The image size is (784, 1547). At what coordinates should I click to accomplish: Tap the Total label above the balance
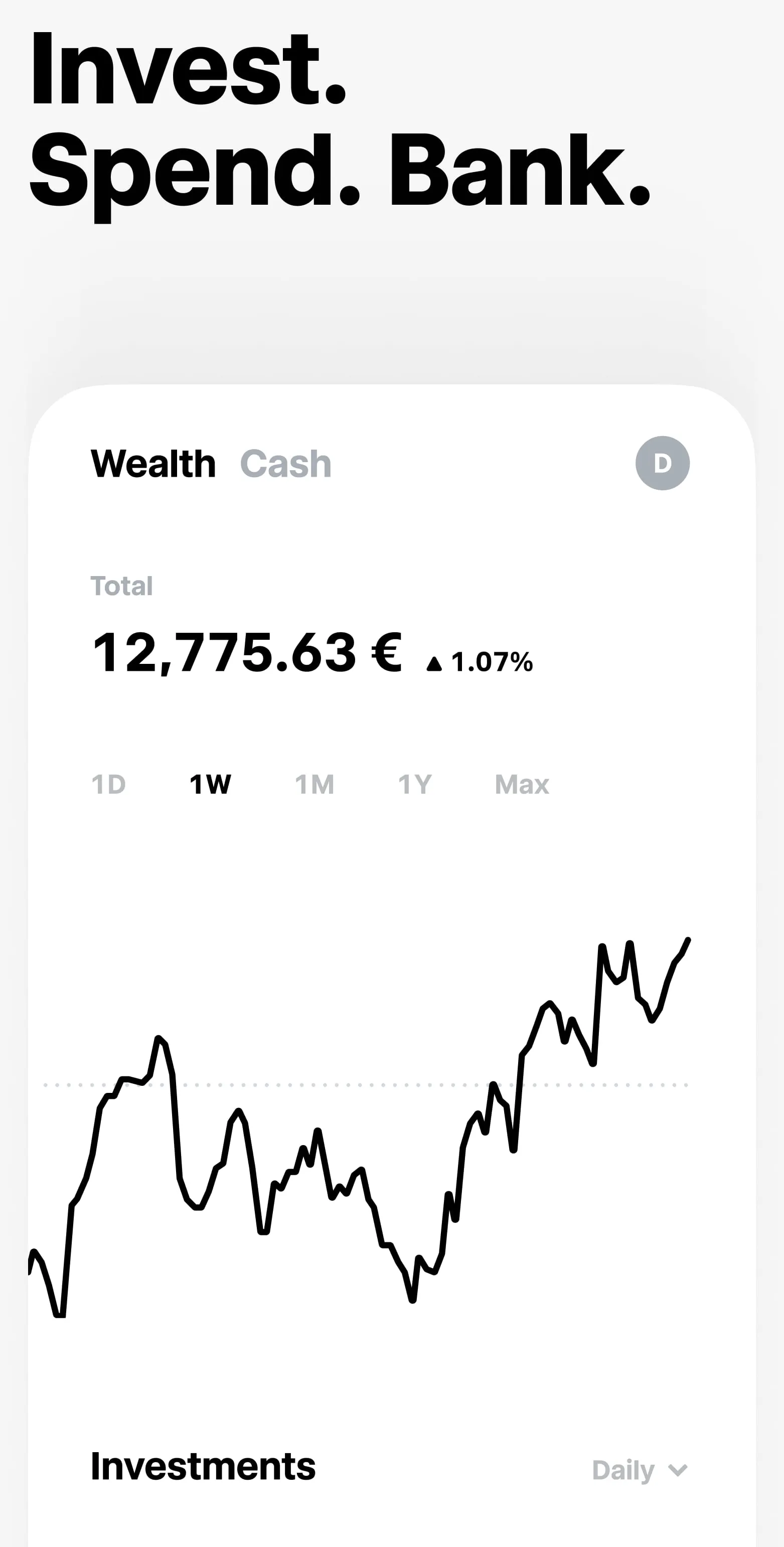[121, 586]
